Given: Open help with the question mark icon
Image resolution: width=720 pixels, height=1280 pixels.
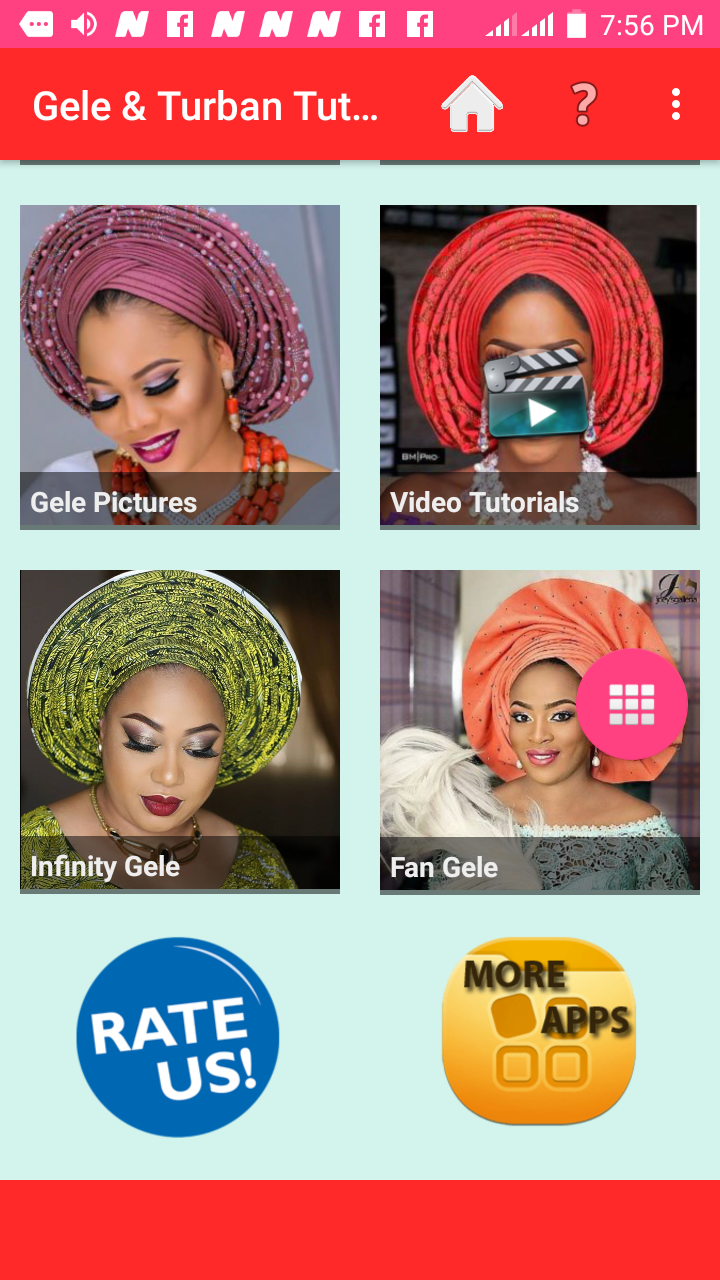Looking at the screenshot, I should point(583,104).
